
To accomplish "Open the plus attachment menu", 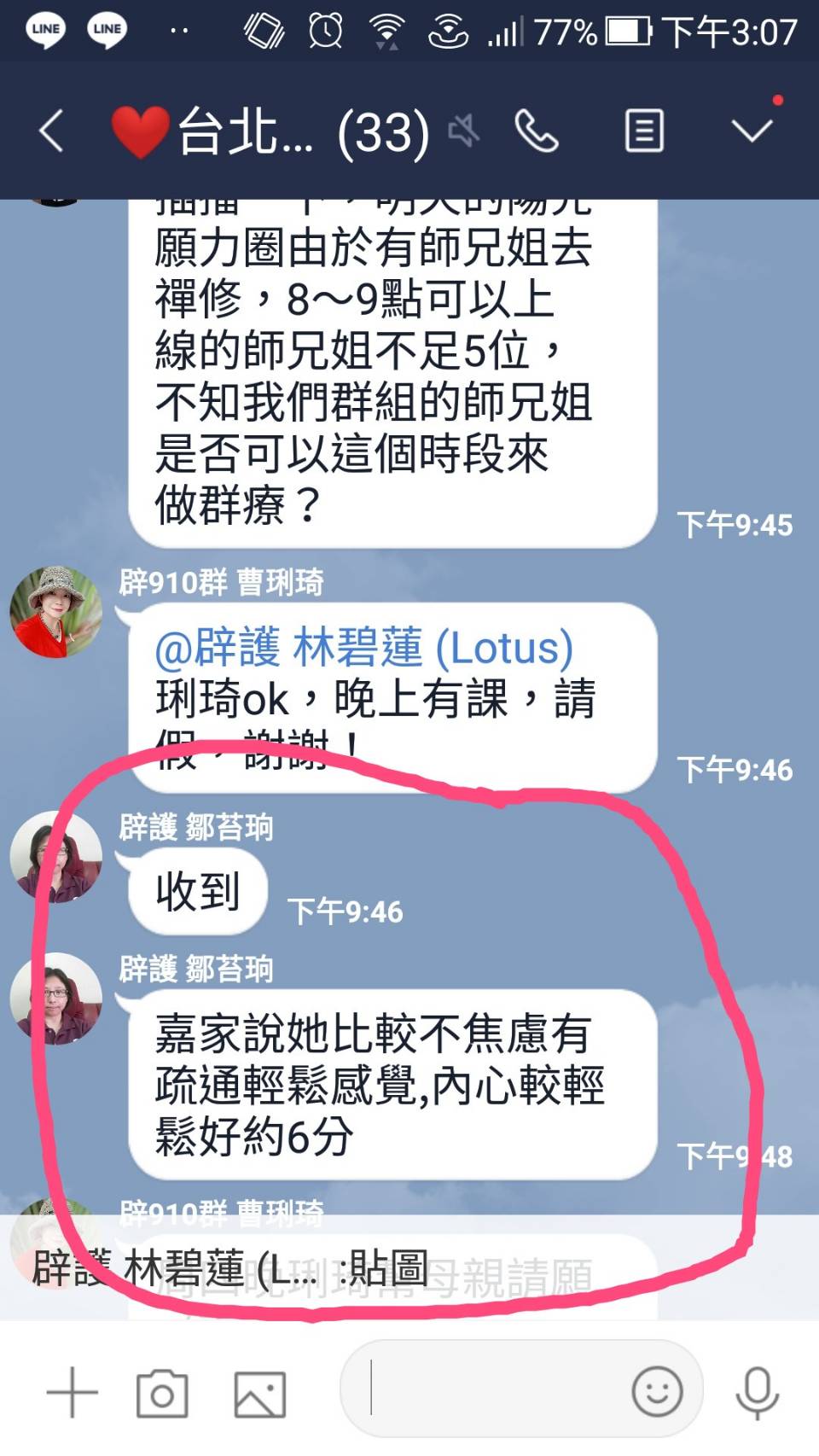I will (73, 1392).
